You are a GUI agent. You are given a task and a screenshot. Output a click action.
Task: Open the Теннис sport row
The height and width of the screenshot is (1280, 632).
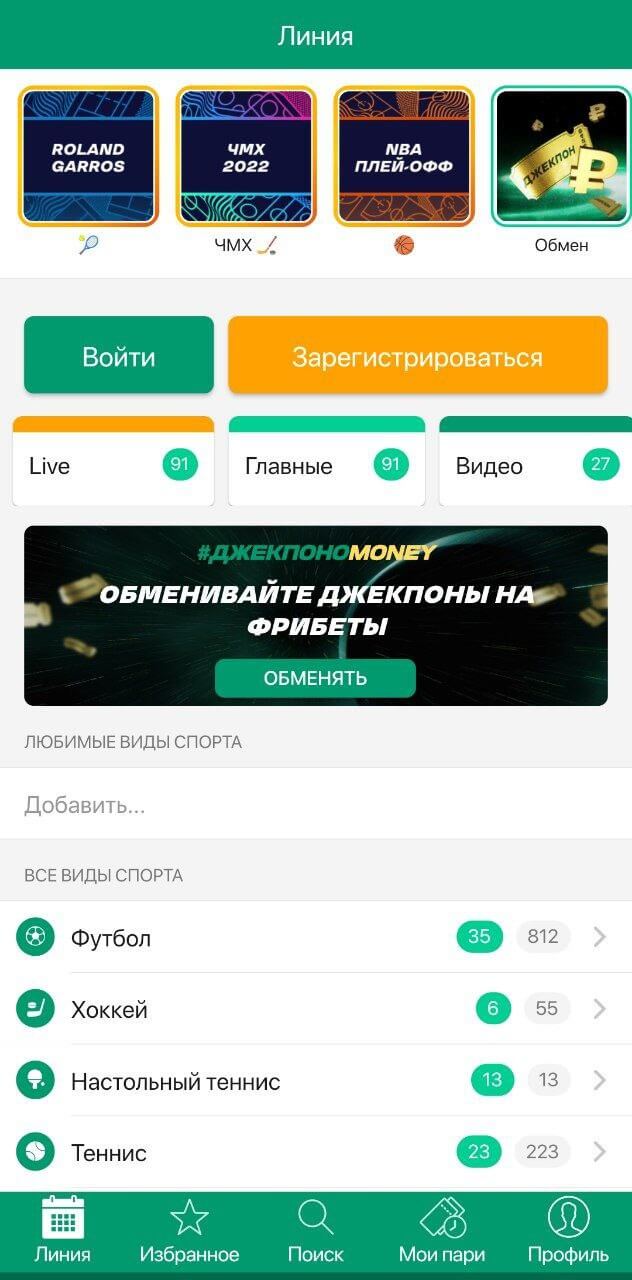point(315,1152)
